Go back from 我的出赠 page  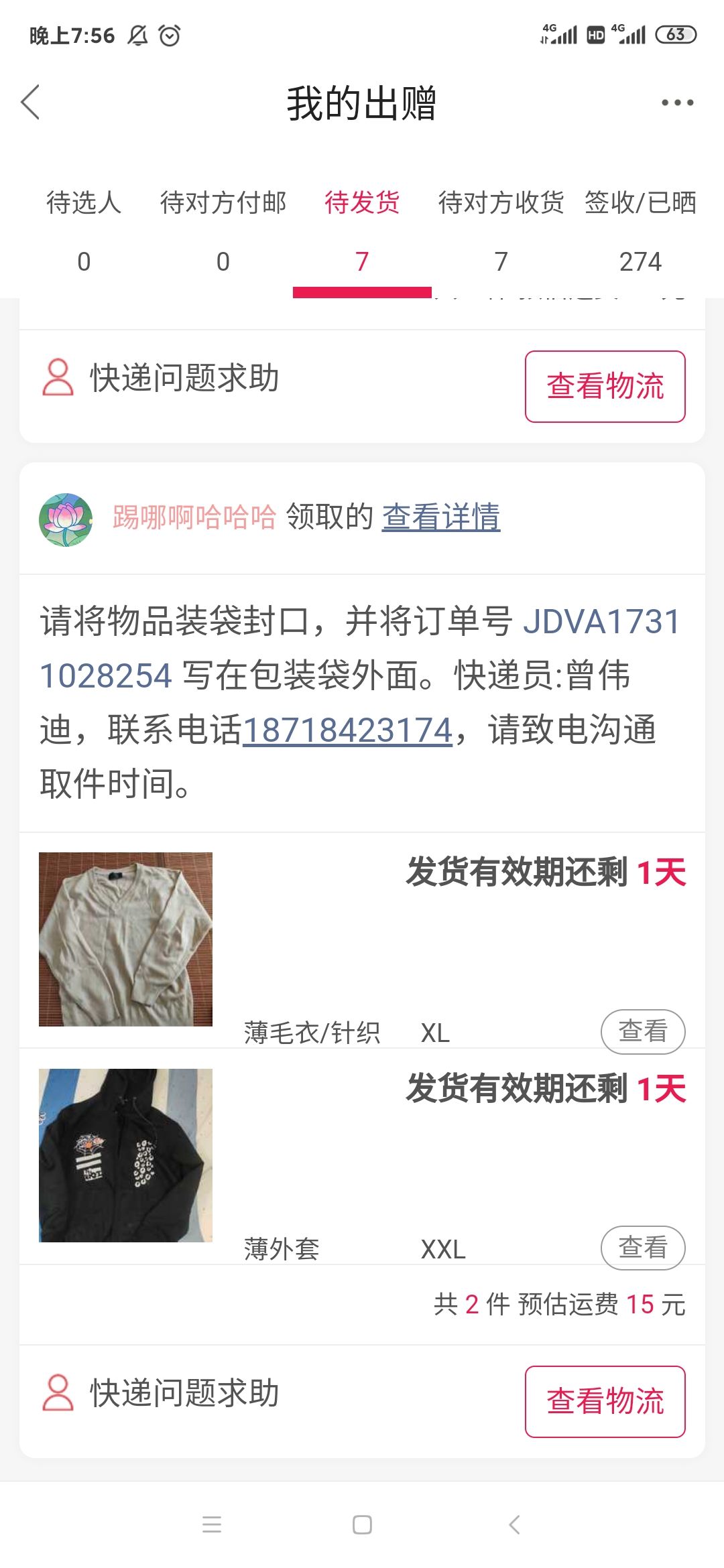[x=31, y=103]
